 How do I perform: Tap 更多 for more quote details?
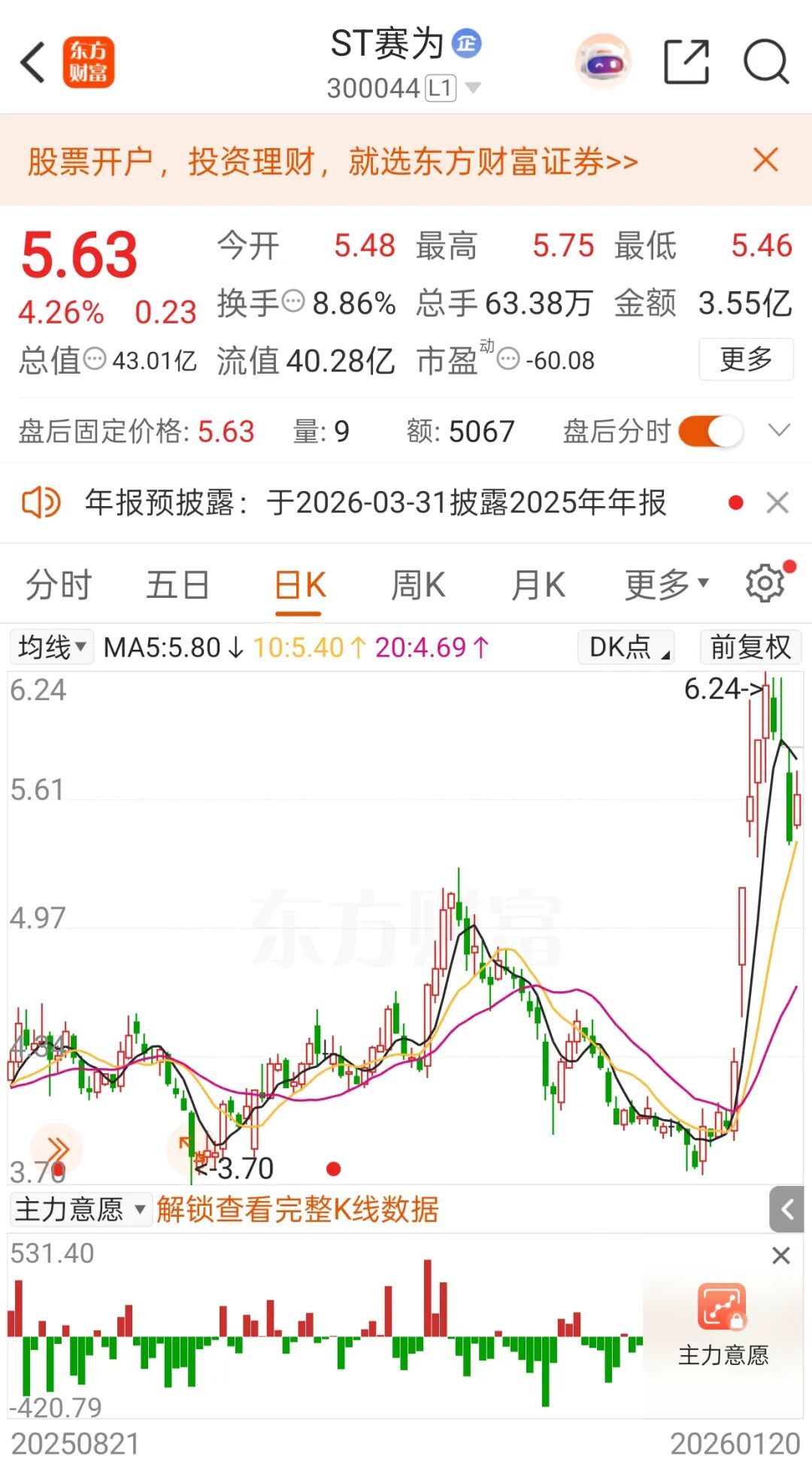coord(746,359)
